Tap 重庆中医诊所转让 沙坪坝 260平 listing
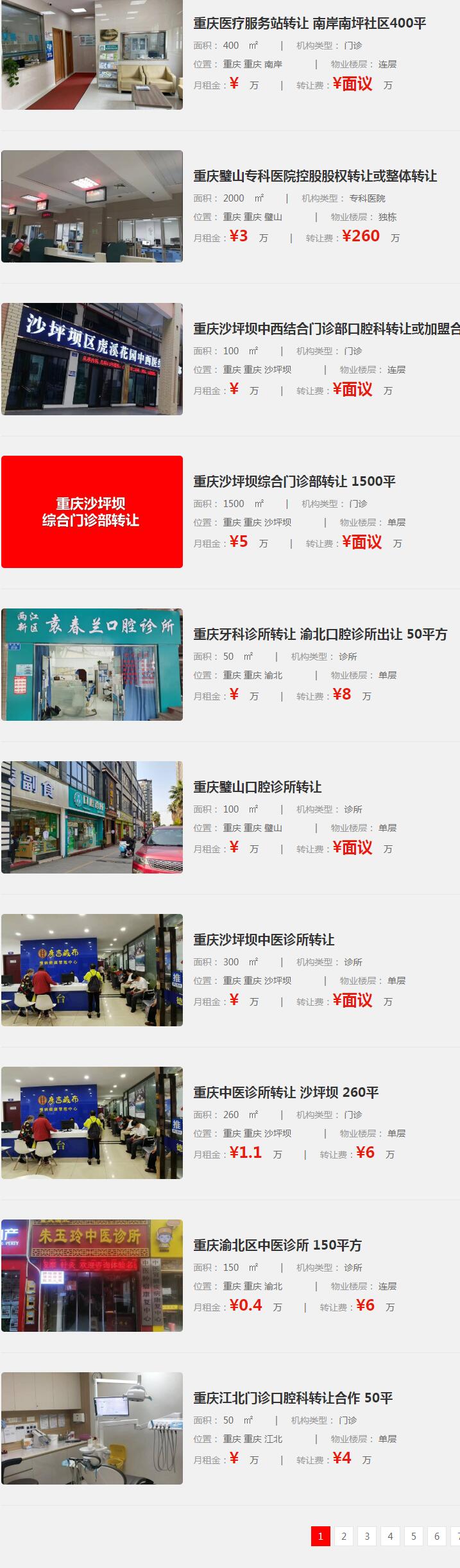Viewport: 460px width, 1568px height. click(x=286, y=1093)
